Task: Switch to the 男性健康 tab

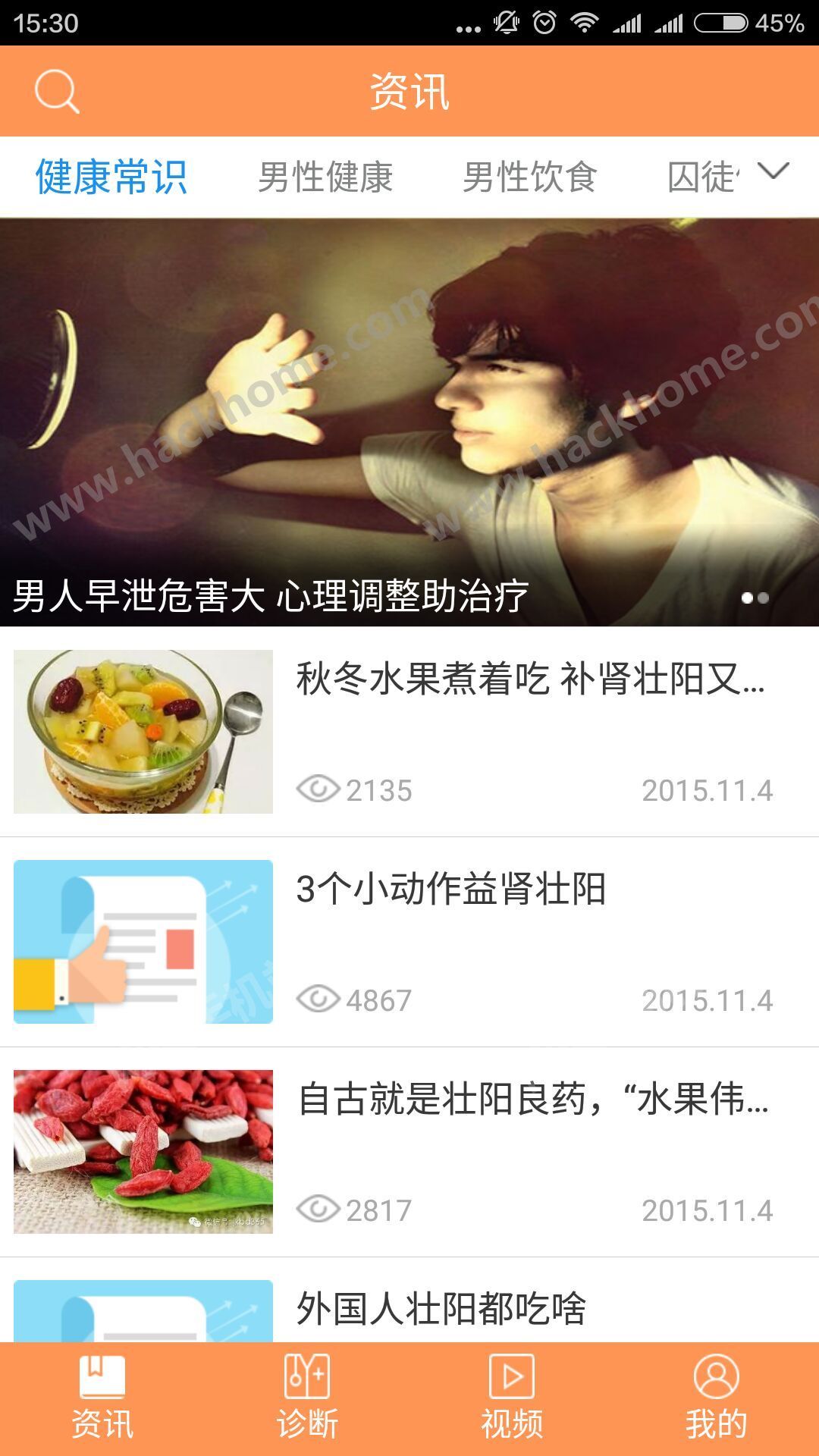Action: [x=325, y=177]
